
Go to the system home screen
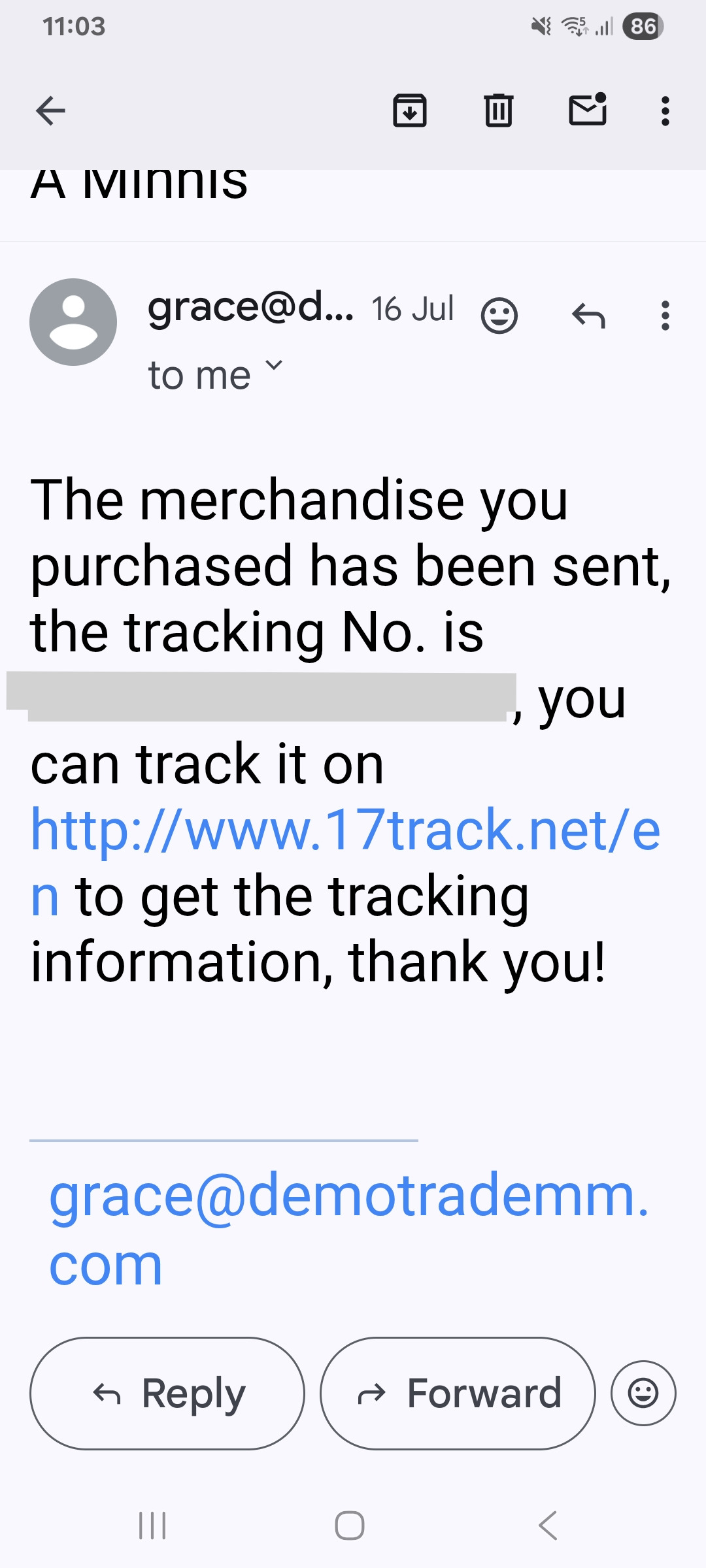tap(350, 1526)
